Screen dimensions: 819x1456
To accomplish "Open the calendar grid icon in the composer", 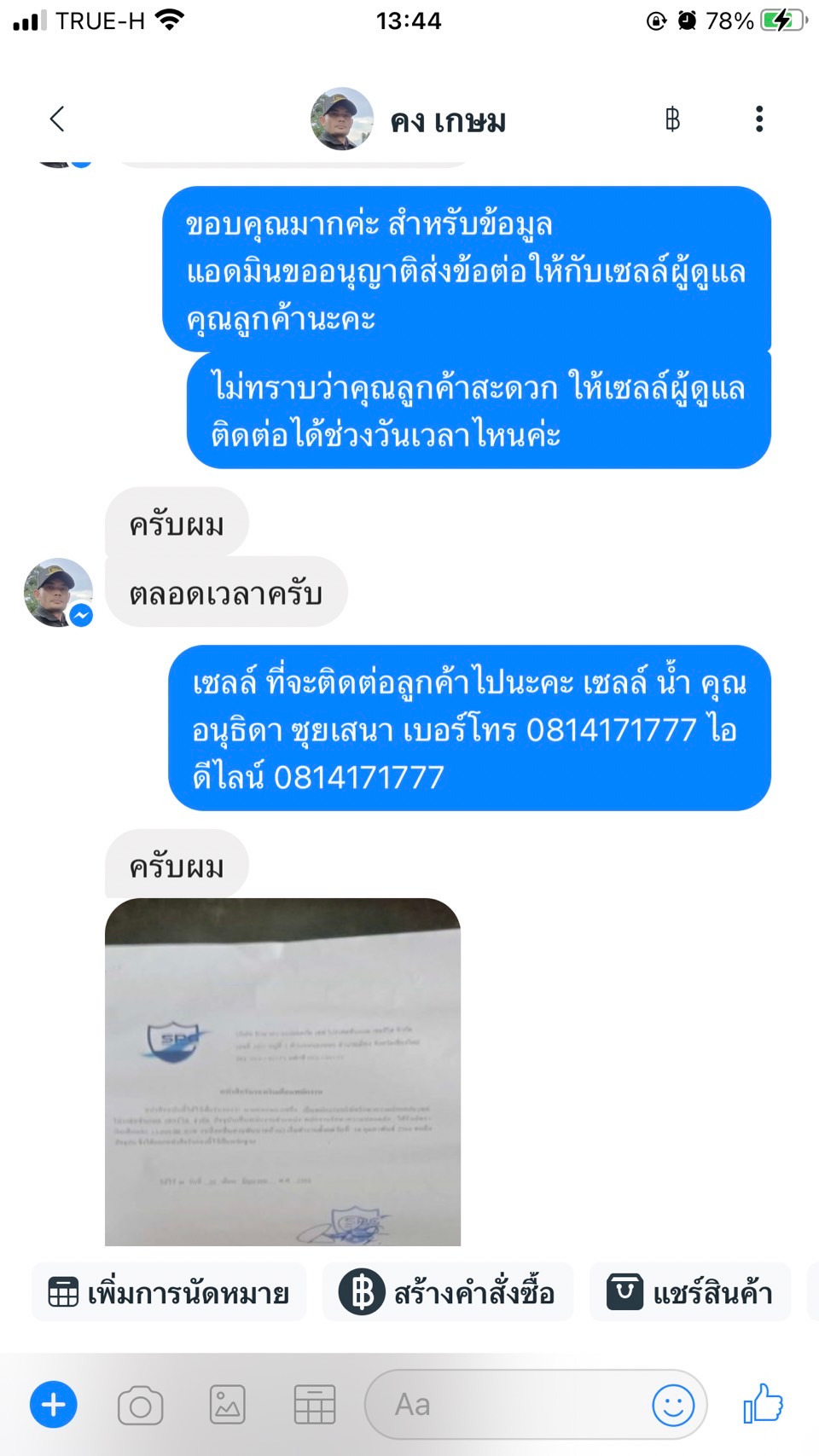I will click(315, 1404).
